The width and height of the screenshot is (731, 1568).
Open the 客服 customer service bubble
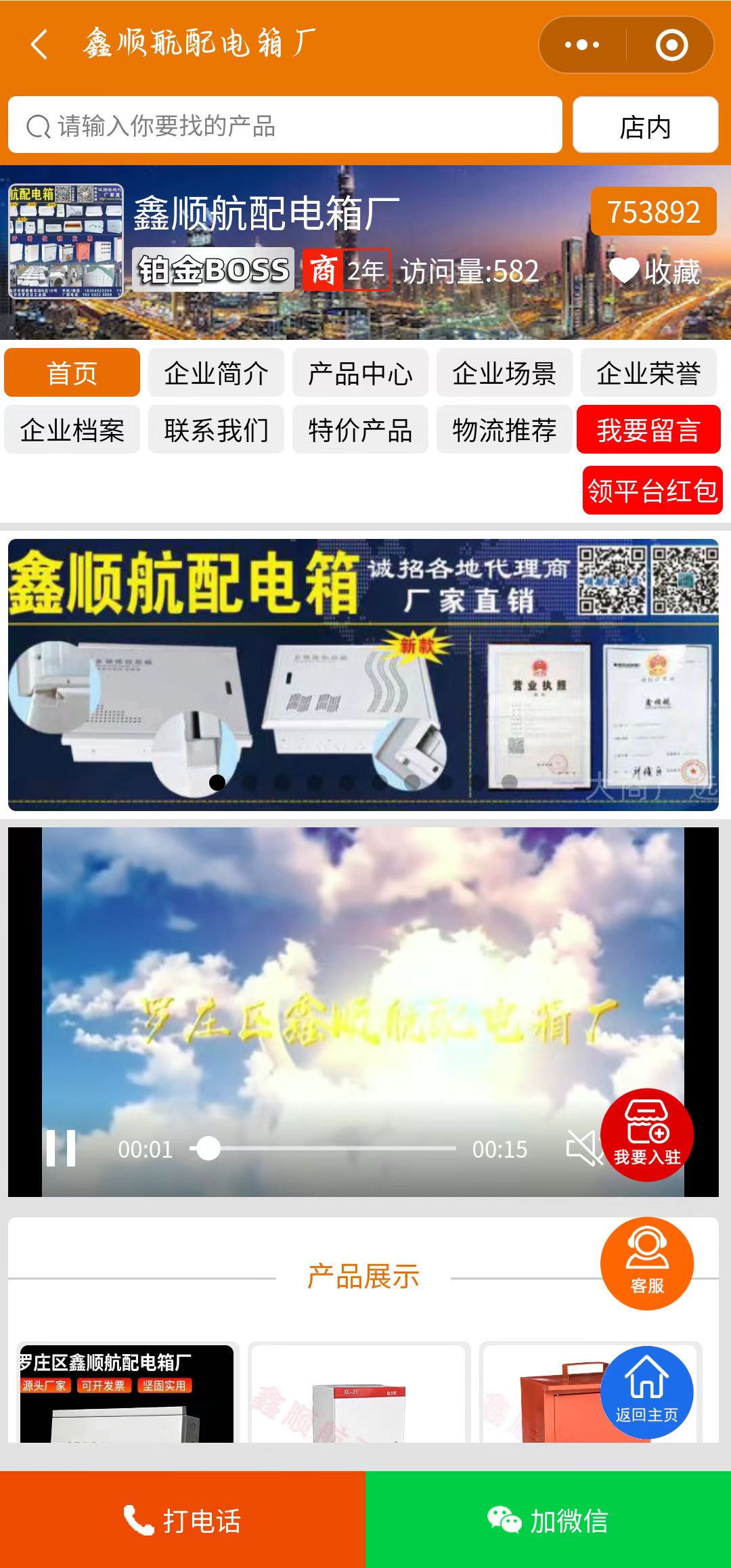pyautogui.click(x=646, y=1263)
